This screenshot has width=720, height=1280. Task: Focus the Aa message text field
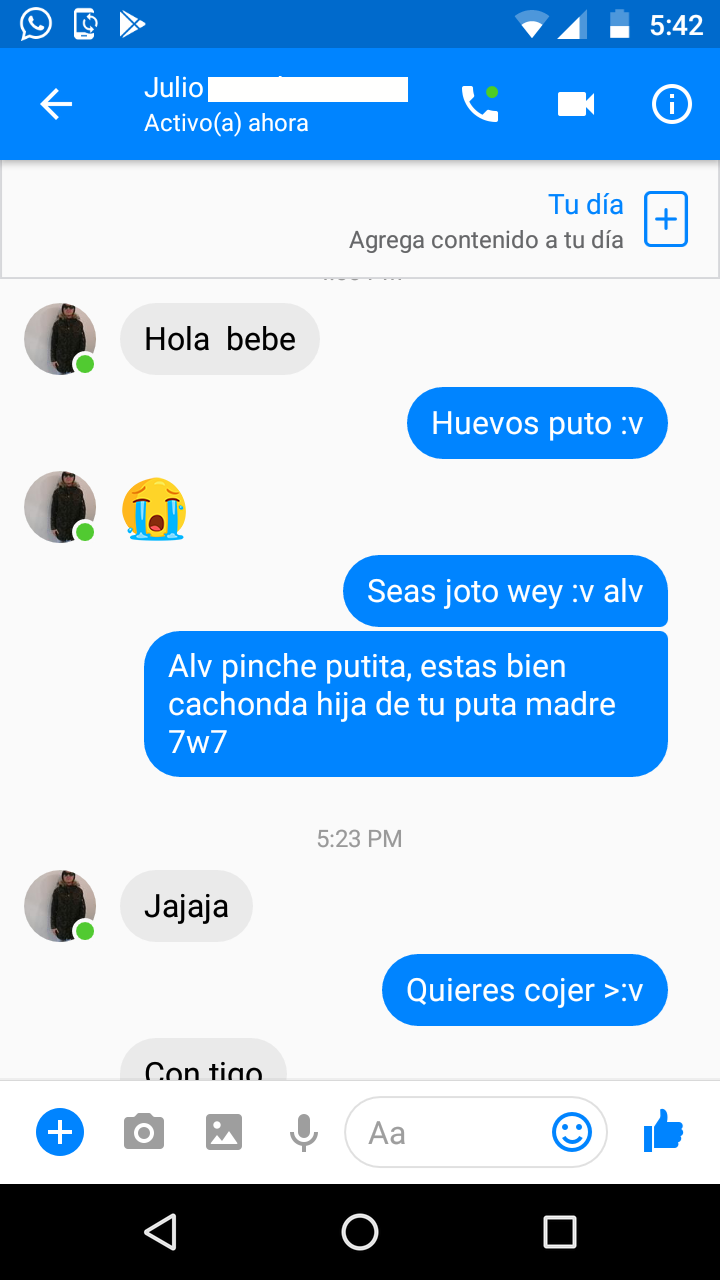point(450,1132)
